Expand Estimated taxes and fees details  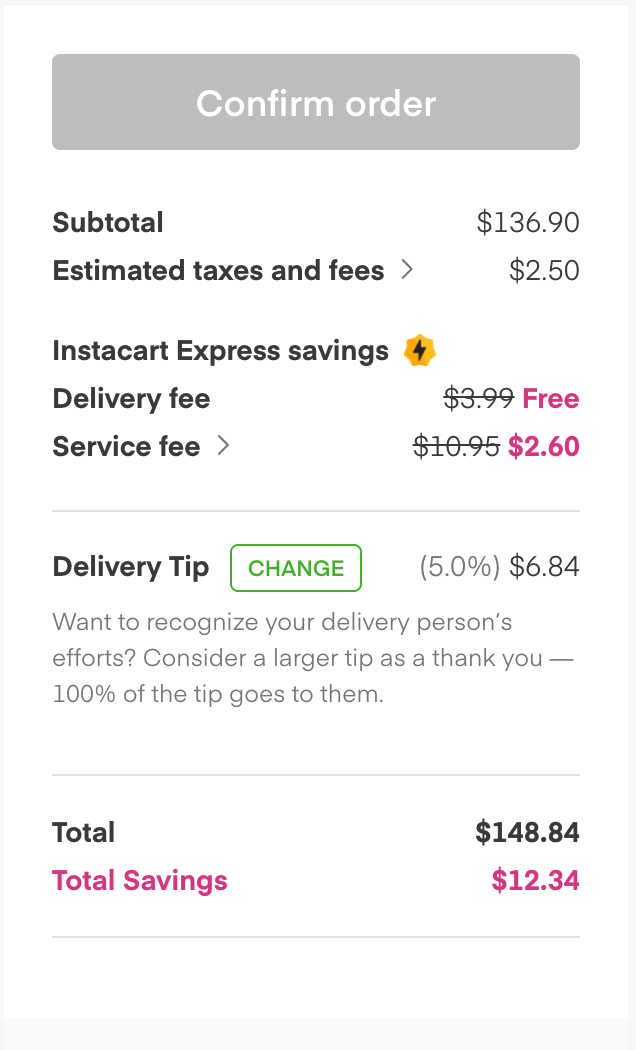406,270
